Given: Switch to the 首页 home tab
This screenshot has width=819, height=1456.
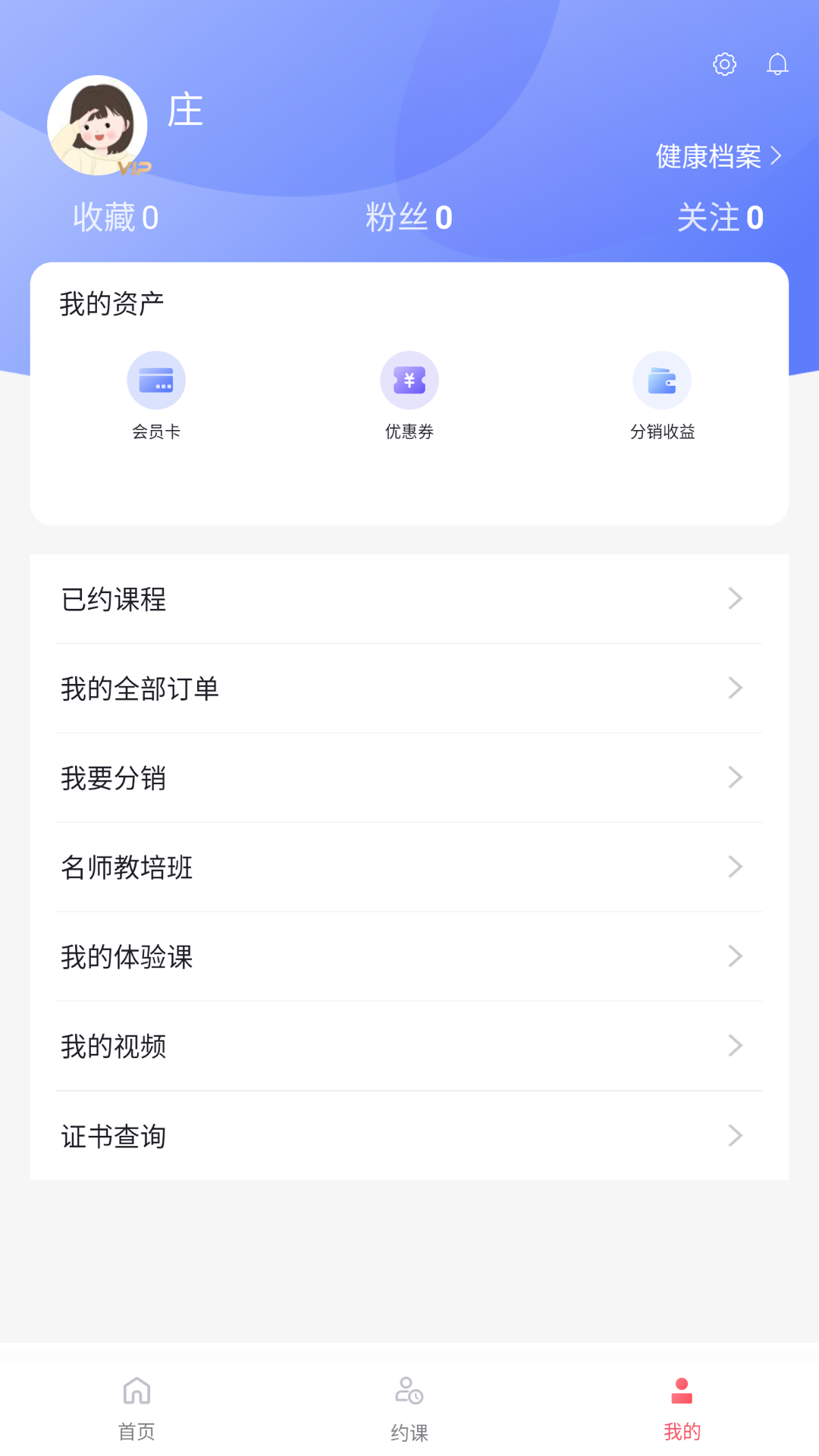Looking at the screenshot, I should (136, 1407).
